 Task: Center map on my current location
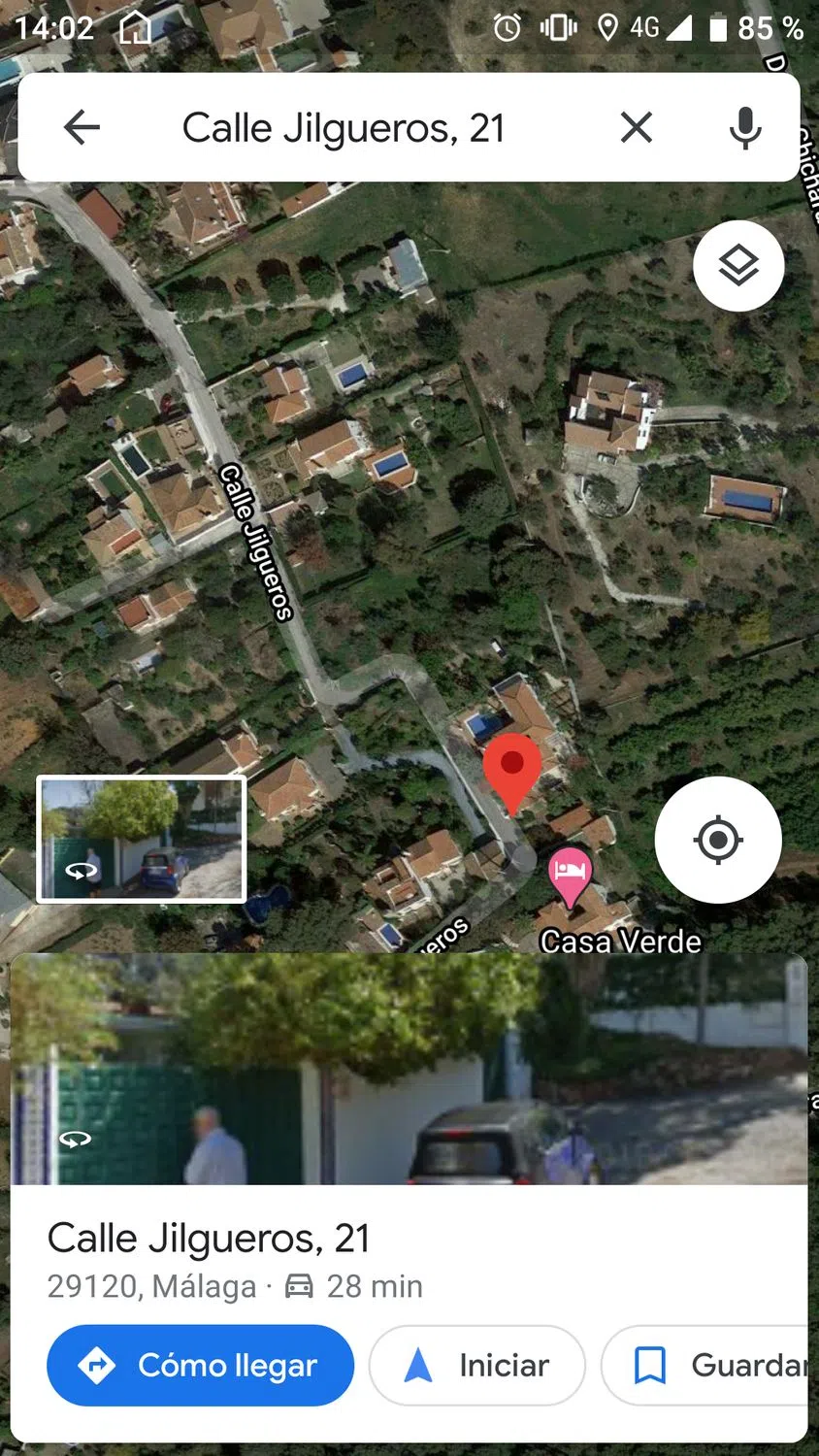[x=718, y=840]
